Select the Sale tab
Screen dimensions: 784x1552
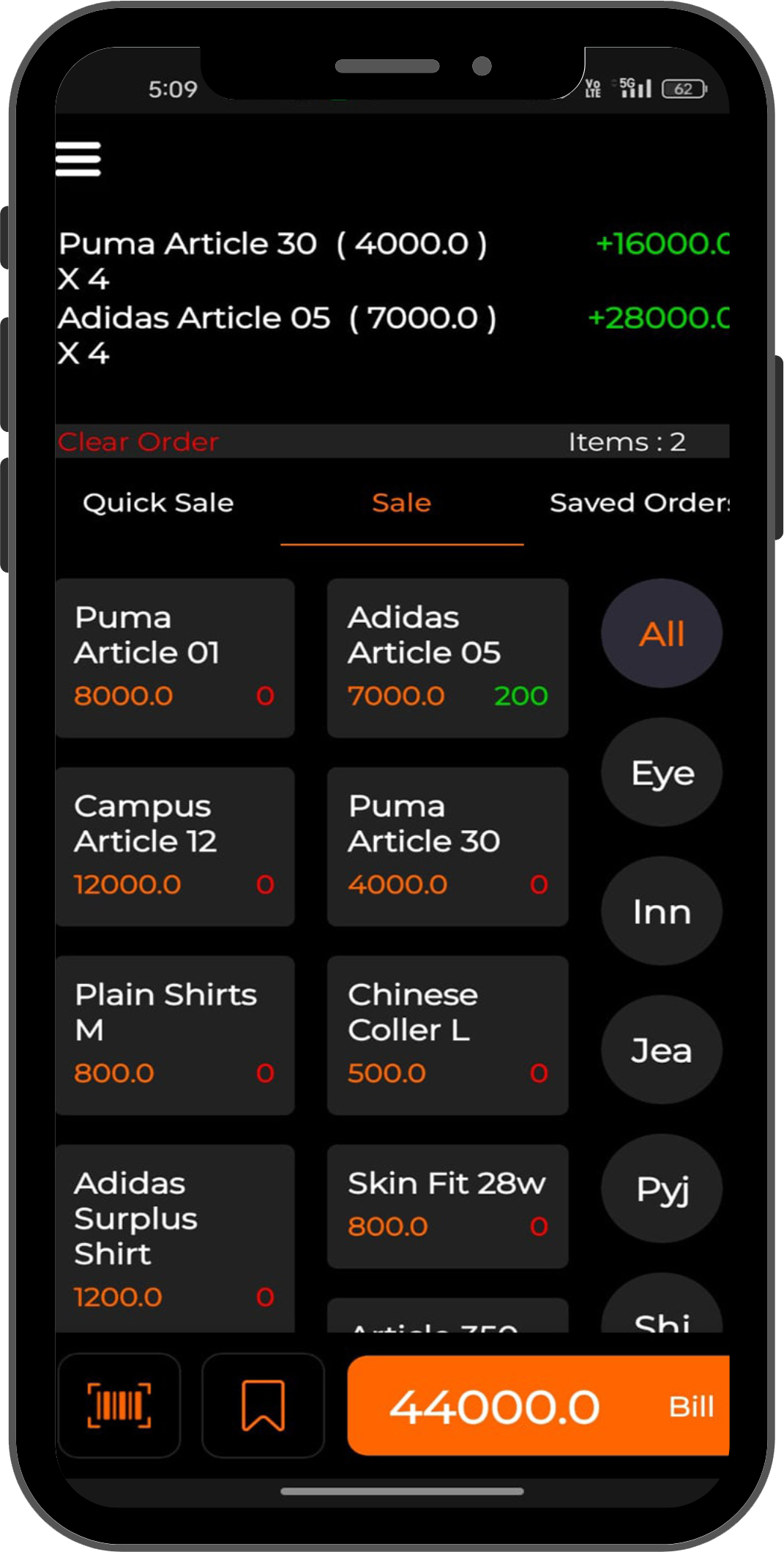(401, 503)
